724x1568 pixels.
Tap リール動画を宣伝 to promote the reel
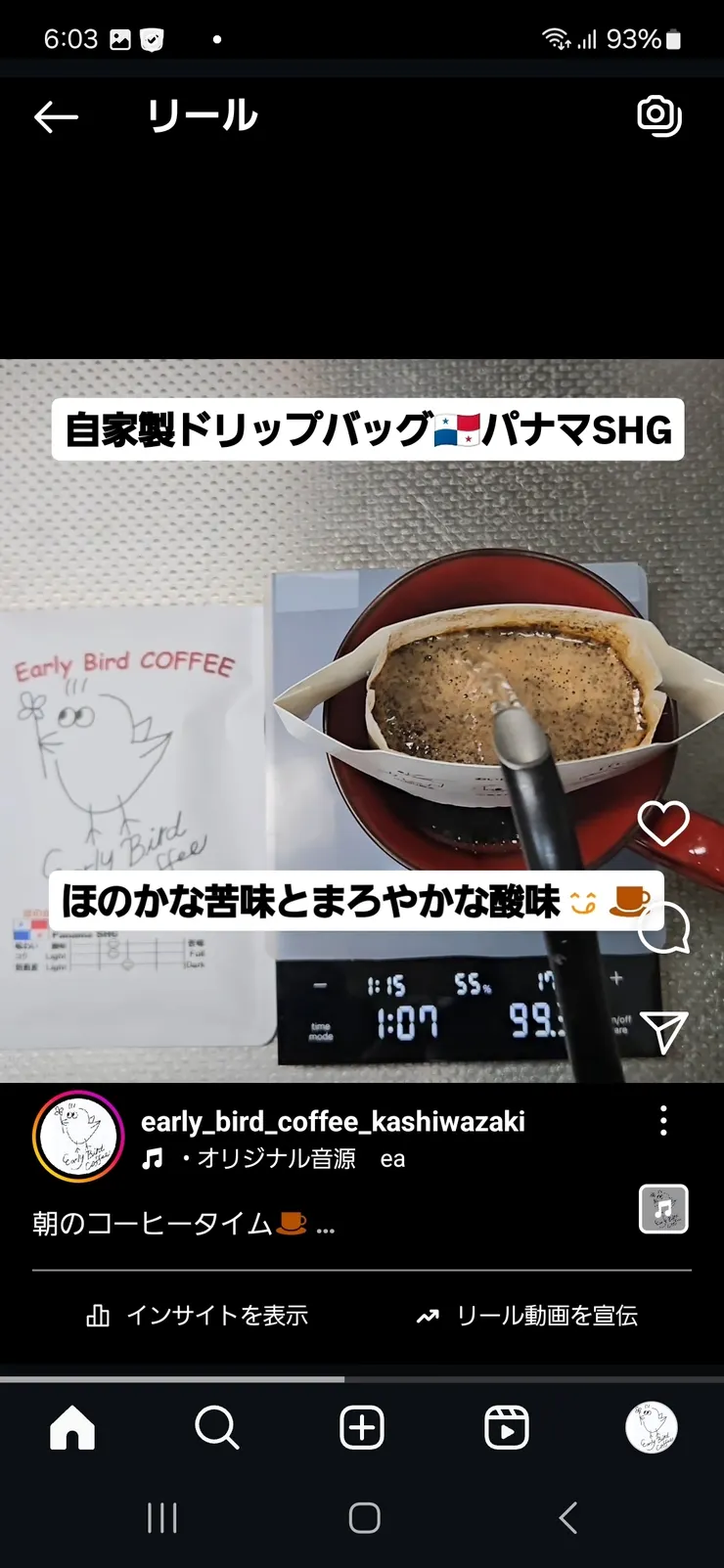coord(526,1316)
